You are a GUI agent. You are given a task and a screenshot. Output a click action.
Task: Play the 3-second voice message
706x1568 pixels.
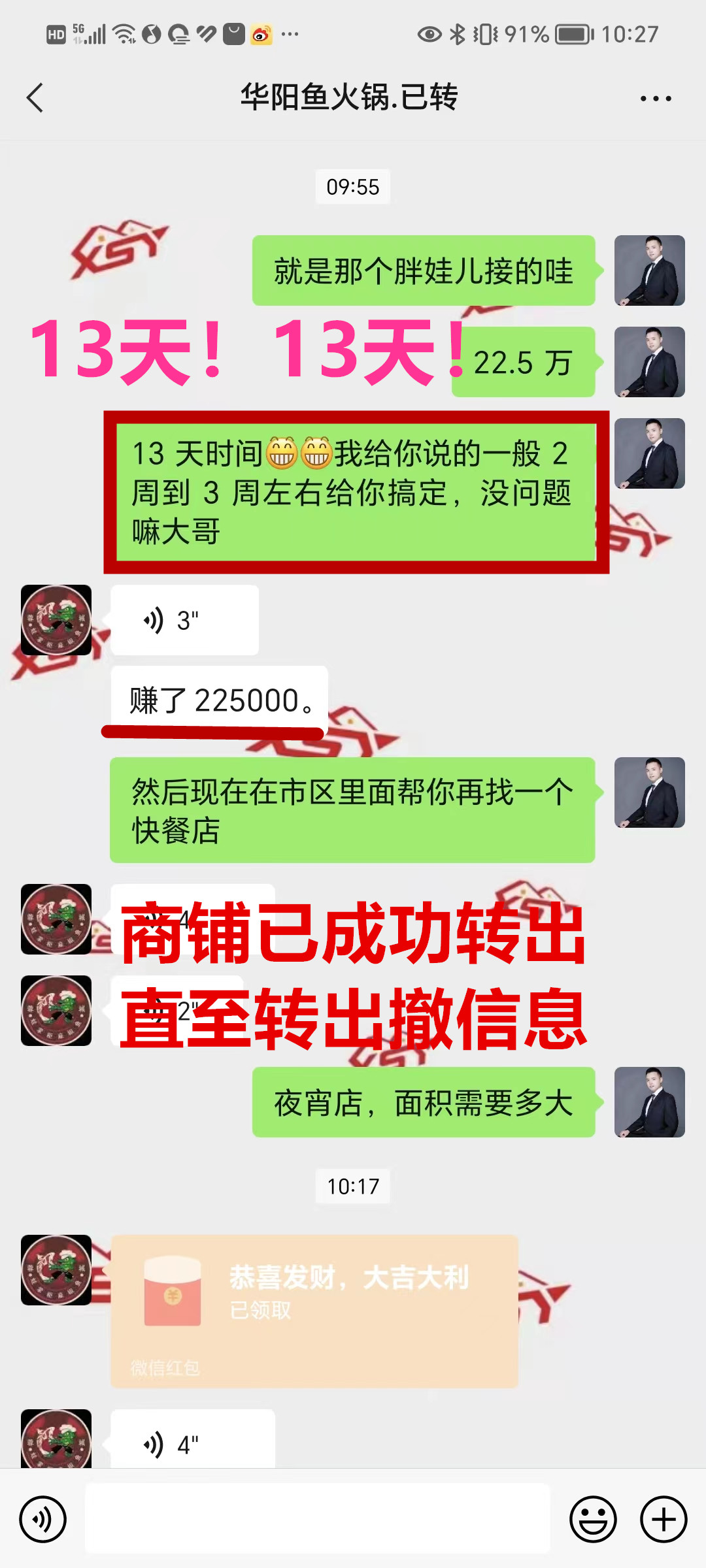(184, 620)
